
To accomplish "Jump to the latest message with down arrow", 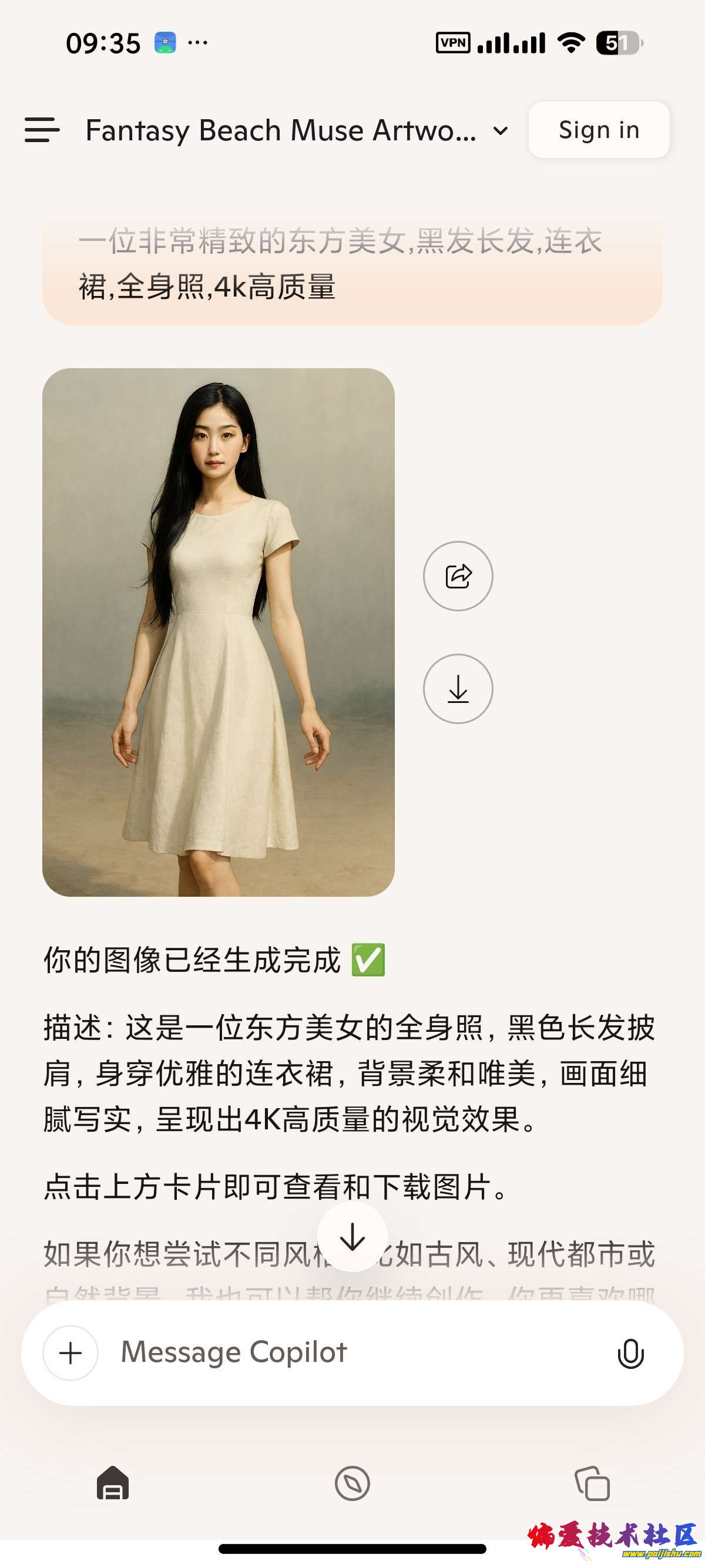I will [x=352, y=1237].
